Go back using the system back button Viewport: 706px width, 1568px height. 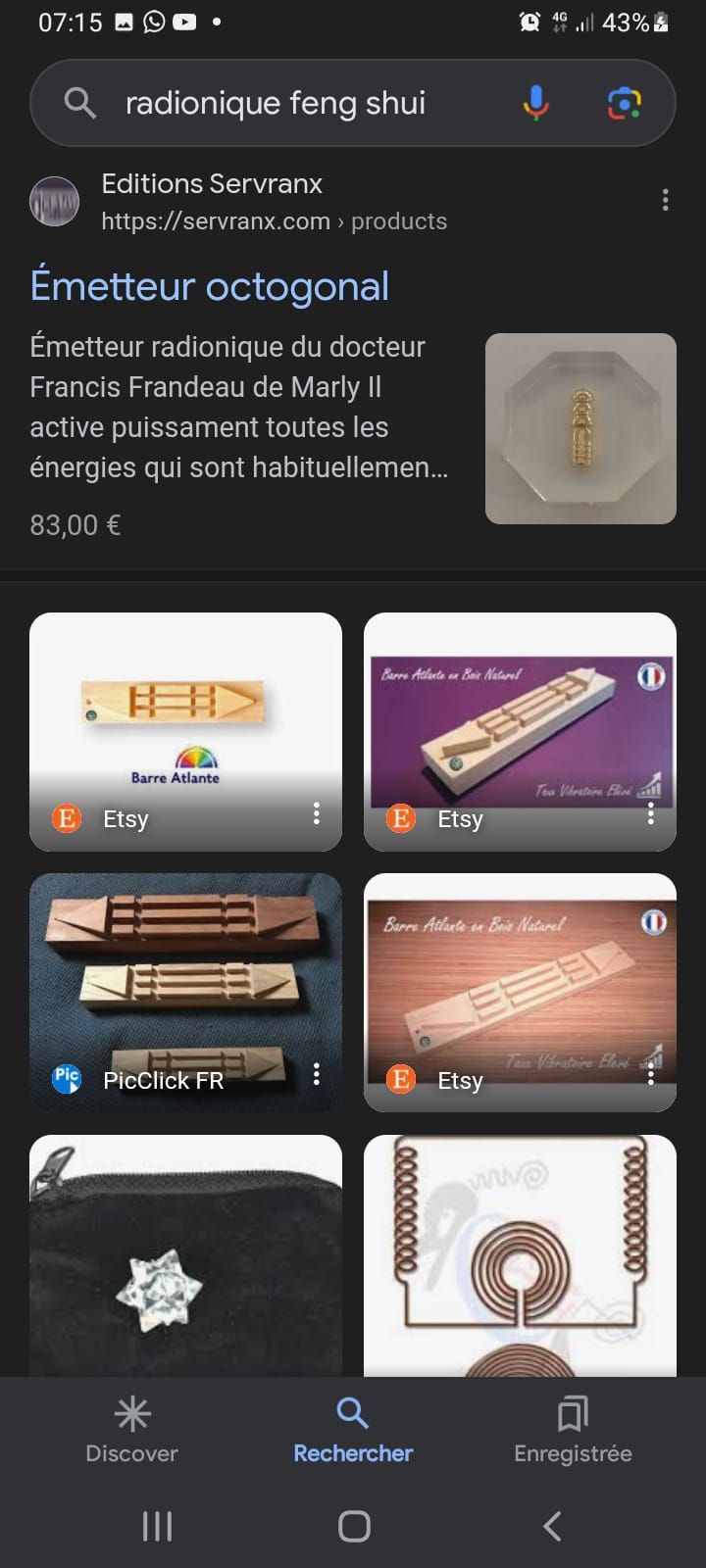click(x=552, y=1526)
